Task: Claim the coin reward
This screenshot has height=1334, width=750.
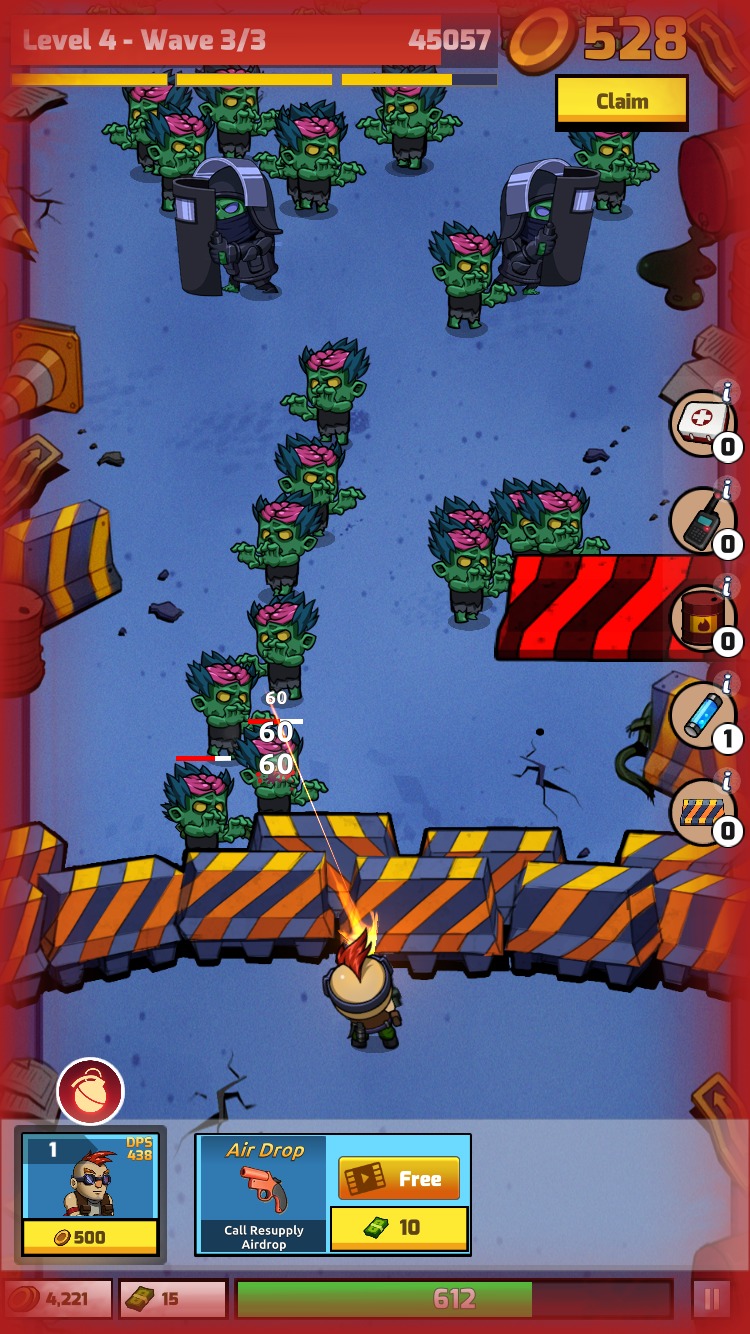Action: pyautogui.click(x=621, y=101)
